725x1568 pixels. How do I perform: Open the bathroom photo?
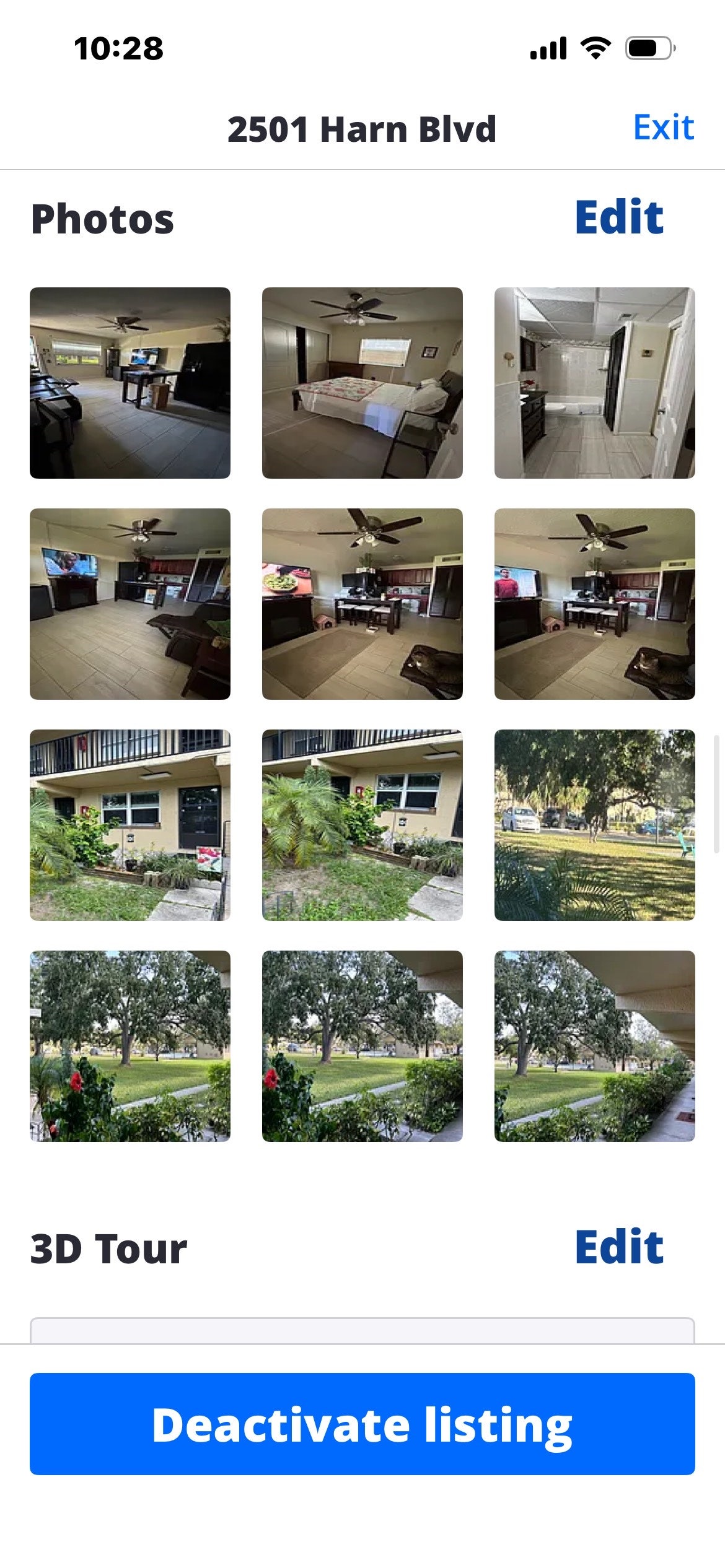pyautogui.click(x=594, y=383)
